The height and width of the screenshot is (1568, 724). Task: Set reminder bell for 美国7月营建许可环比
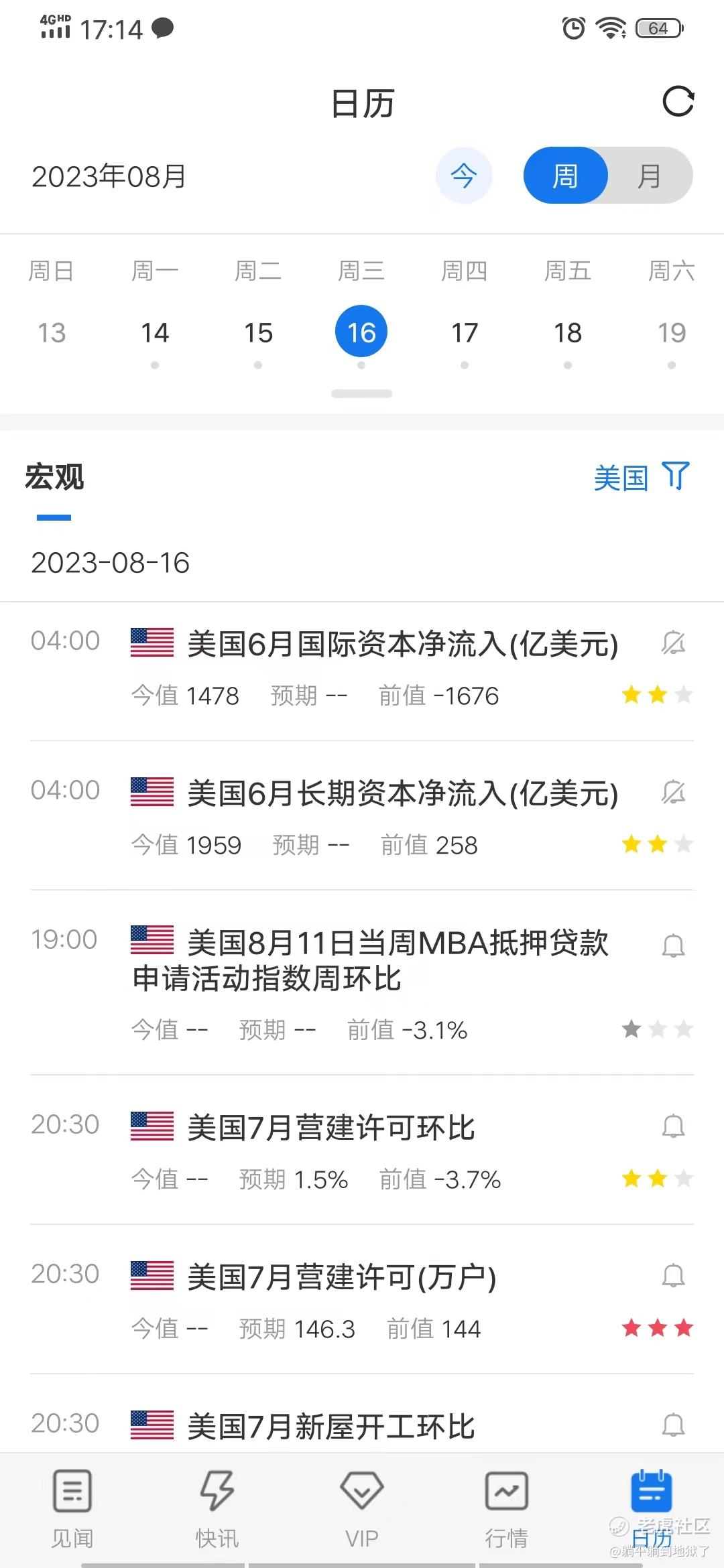pos(673,1126)
